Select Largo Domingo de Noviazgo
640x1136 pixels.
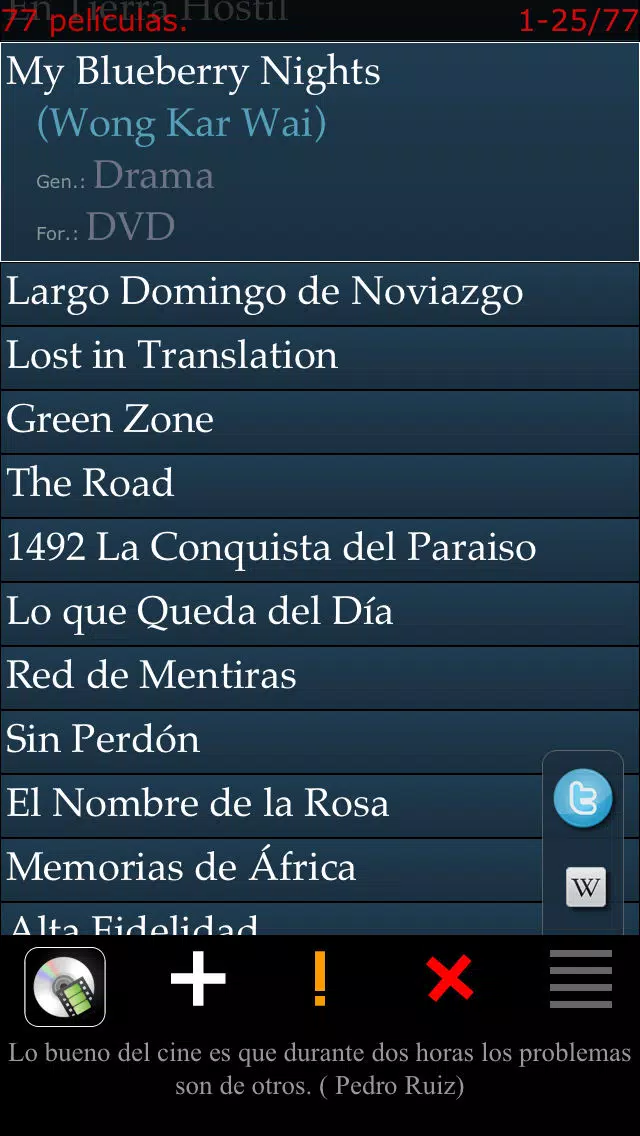coord(320,293)
